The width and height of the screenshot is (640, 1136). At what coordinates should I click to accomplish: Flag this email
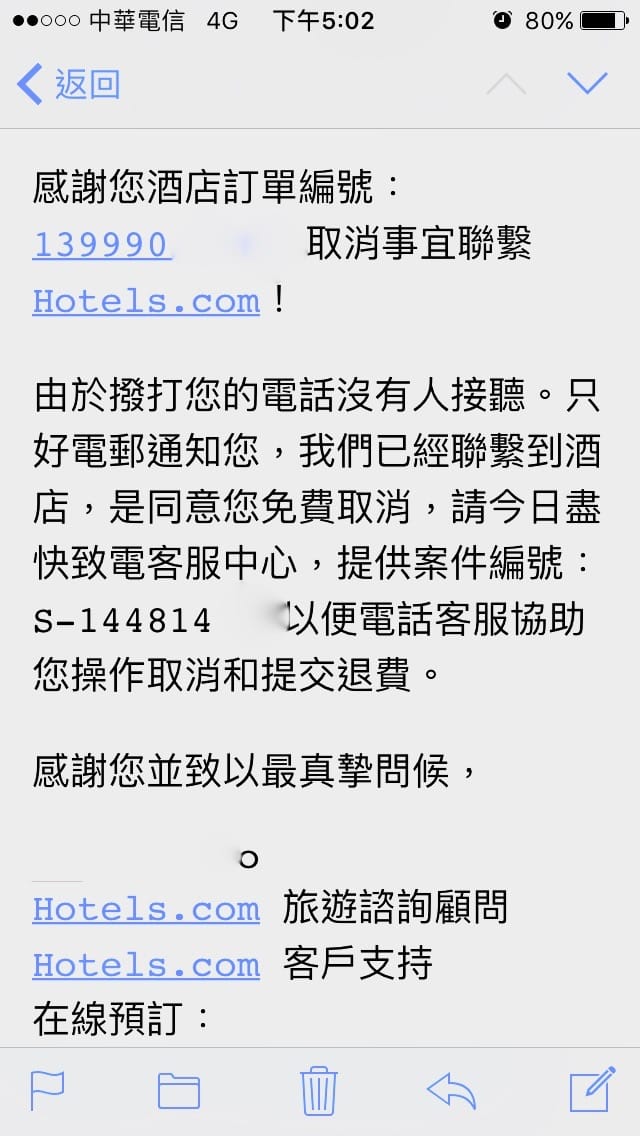pyautogui.click(x=47, y=1090)
